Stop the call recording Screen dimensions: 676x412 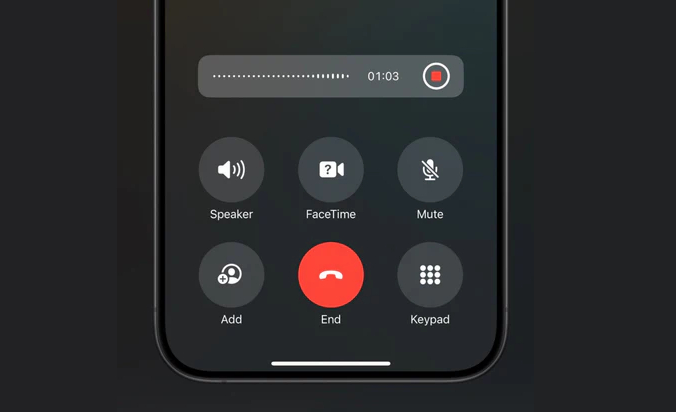[x=436, y=76]
